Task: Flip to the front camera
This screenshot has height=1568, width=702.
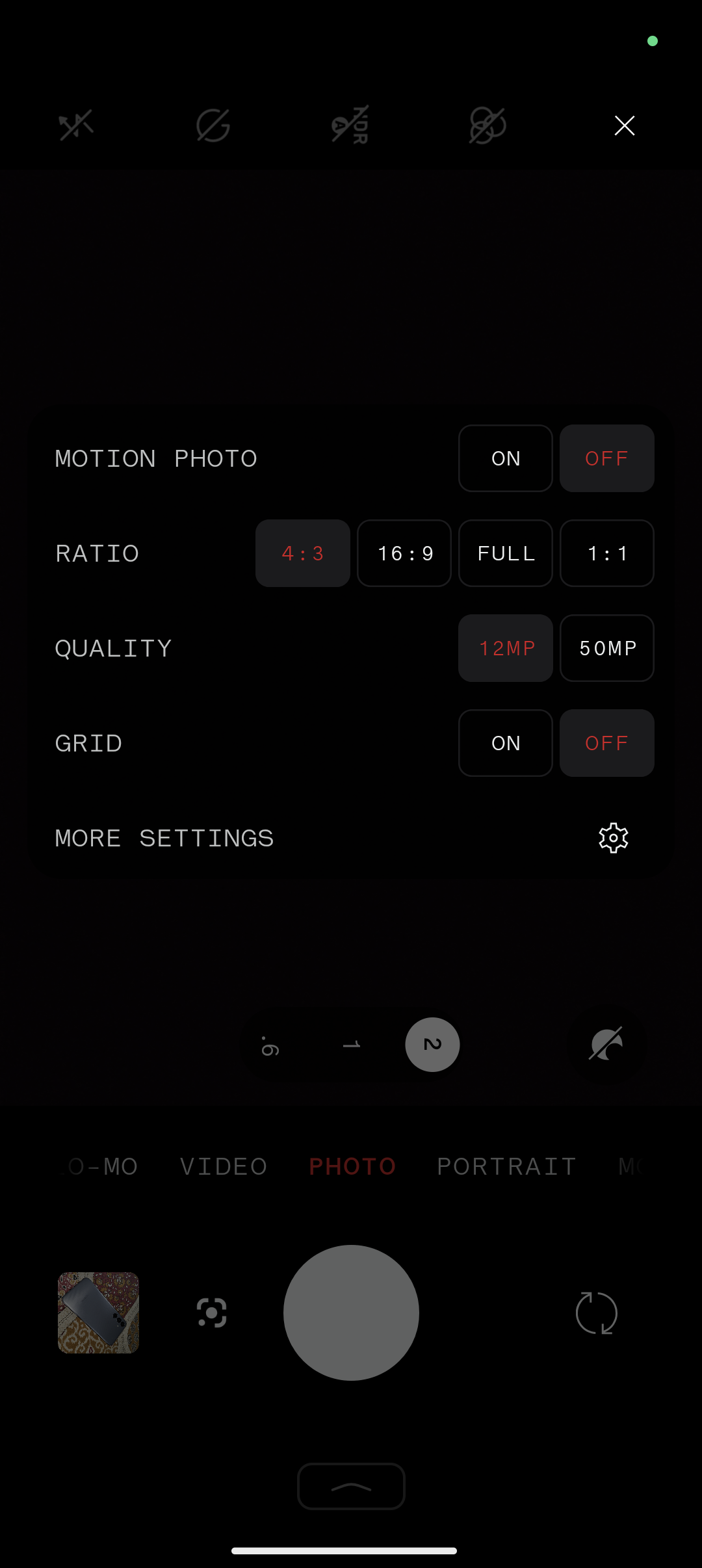Action: pyautogui.click(x=596, y=1313)
